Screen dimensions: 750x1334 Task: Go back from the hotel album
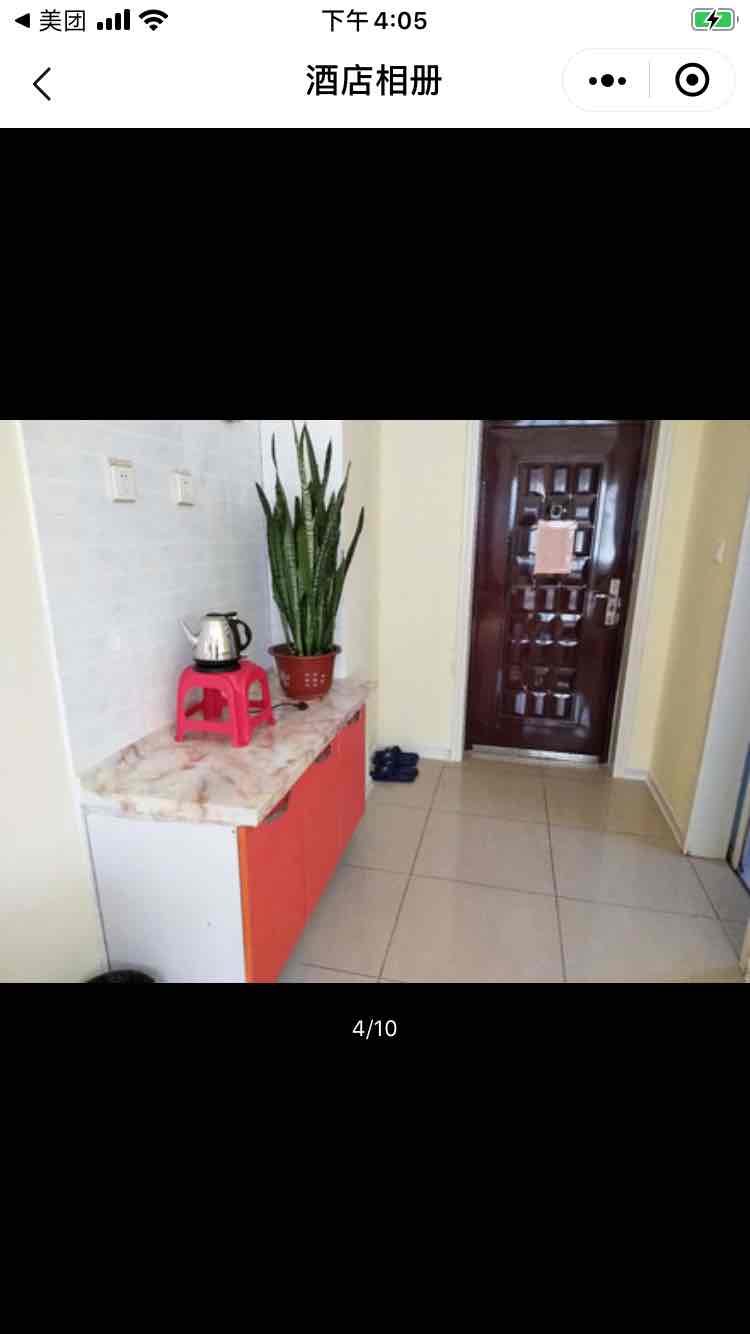click(42, 84)
